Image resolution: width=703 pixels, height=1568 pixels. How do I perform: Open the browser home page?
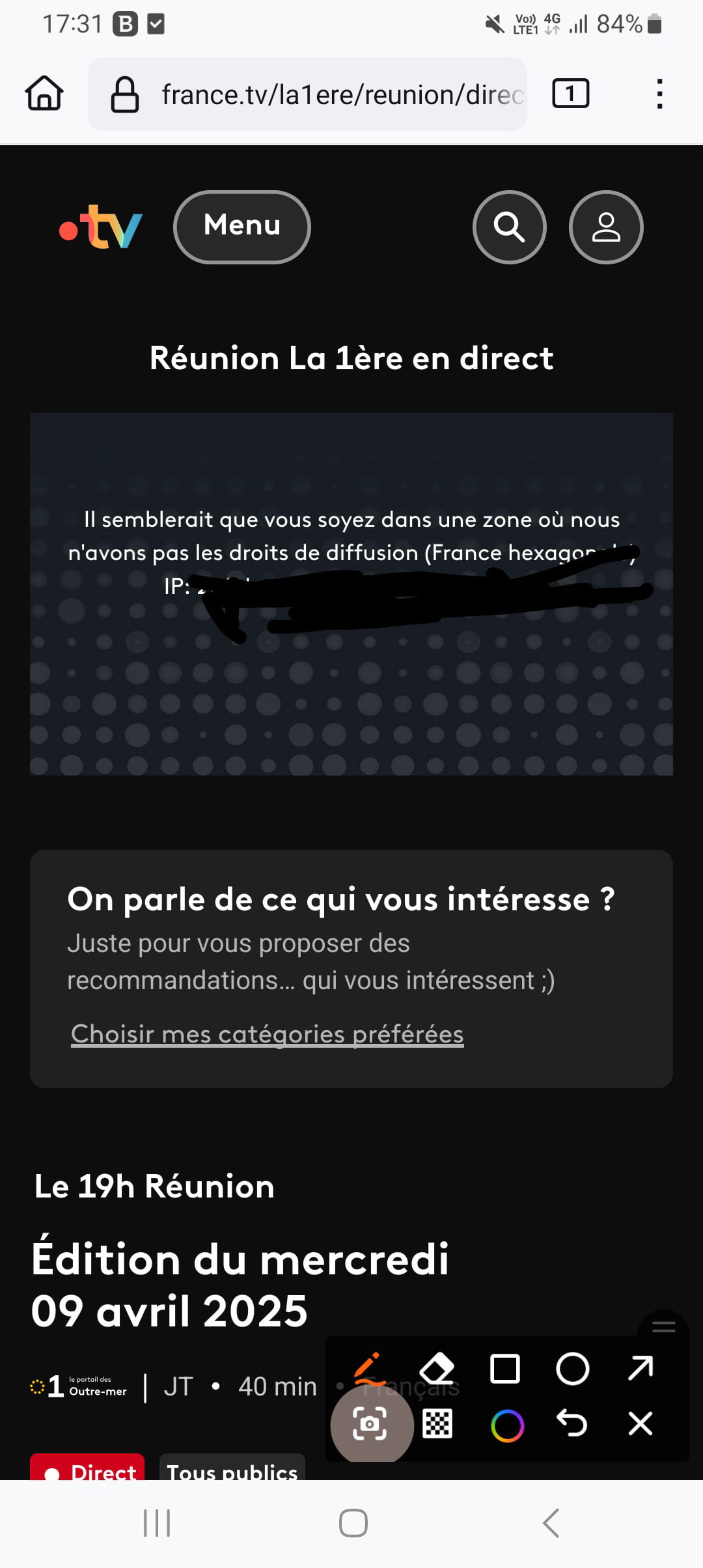(x=44, y=94)
